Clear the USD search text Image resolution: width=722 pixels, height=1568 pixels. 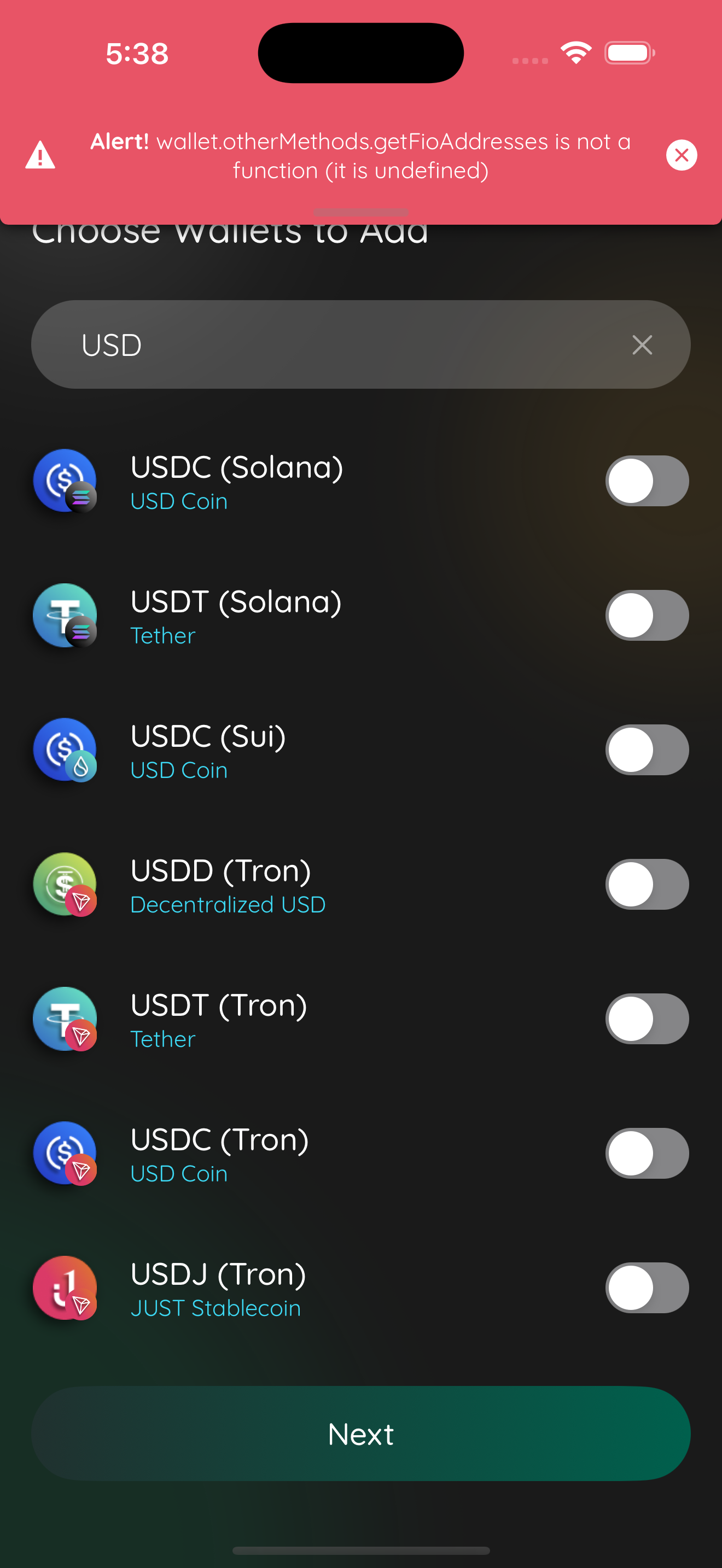coord(642,344)
